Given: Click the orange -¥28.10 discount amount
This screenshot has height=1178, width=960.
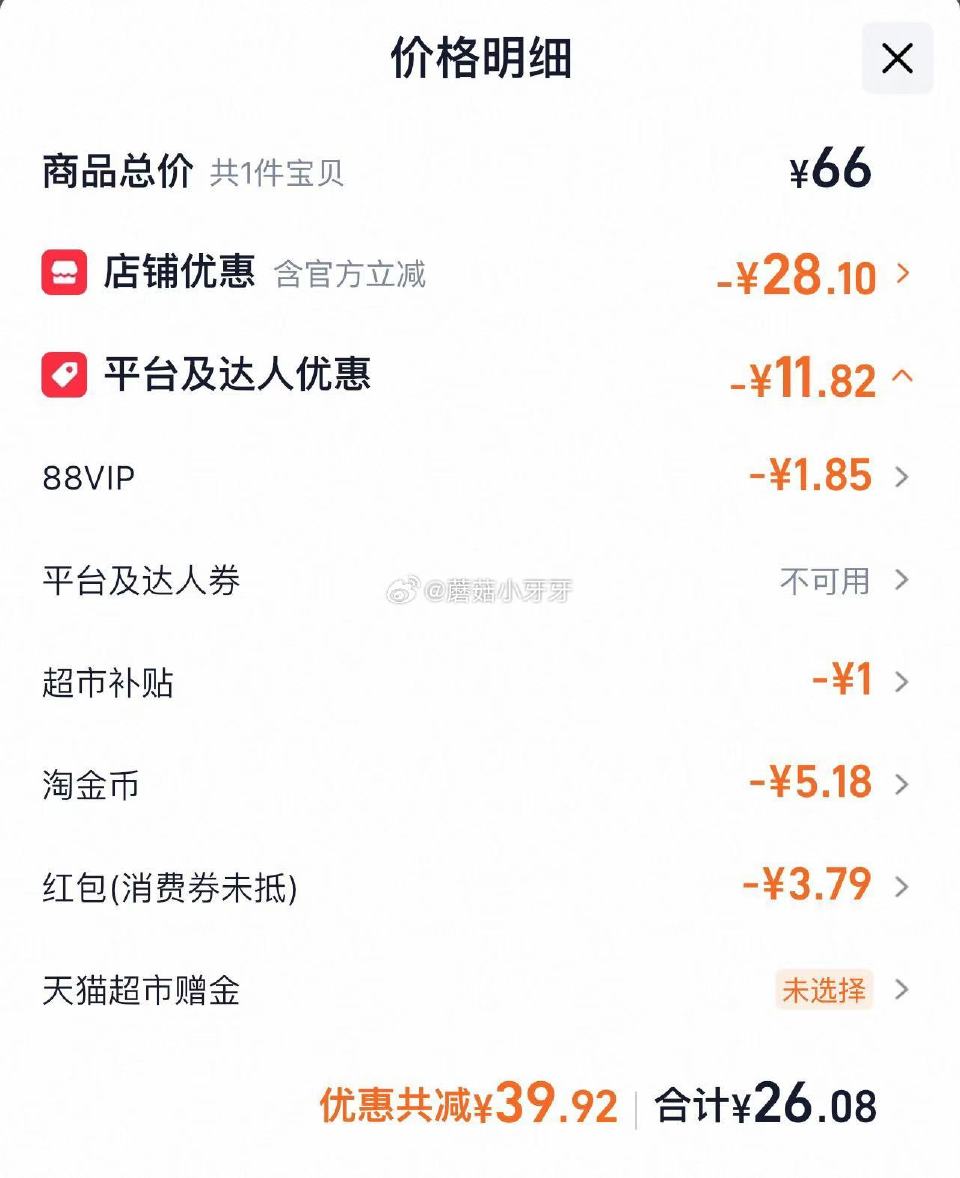Looking at the screenshot, I should point(800,276).
